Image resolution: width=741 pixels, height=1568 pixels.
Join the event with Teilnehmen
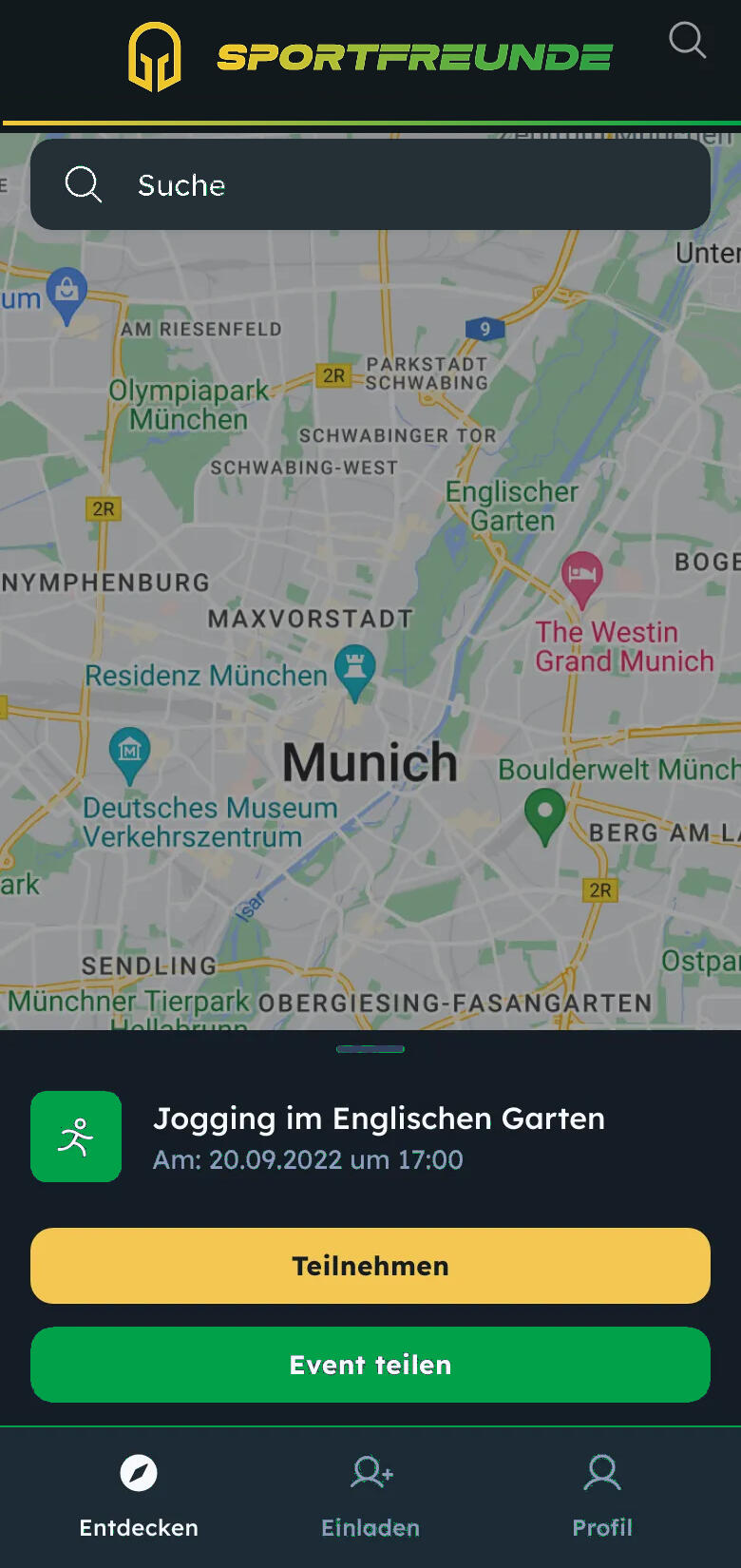(370, 1266)
